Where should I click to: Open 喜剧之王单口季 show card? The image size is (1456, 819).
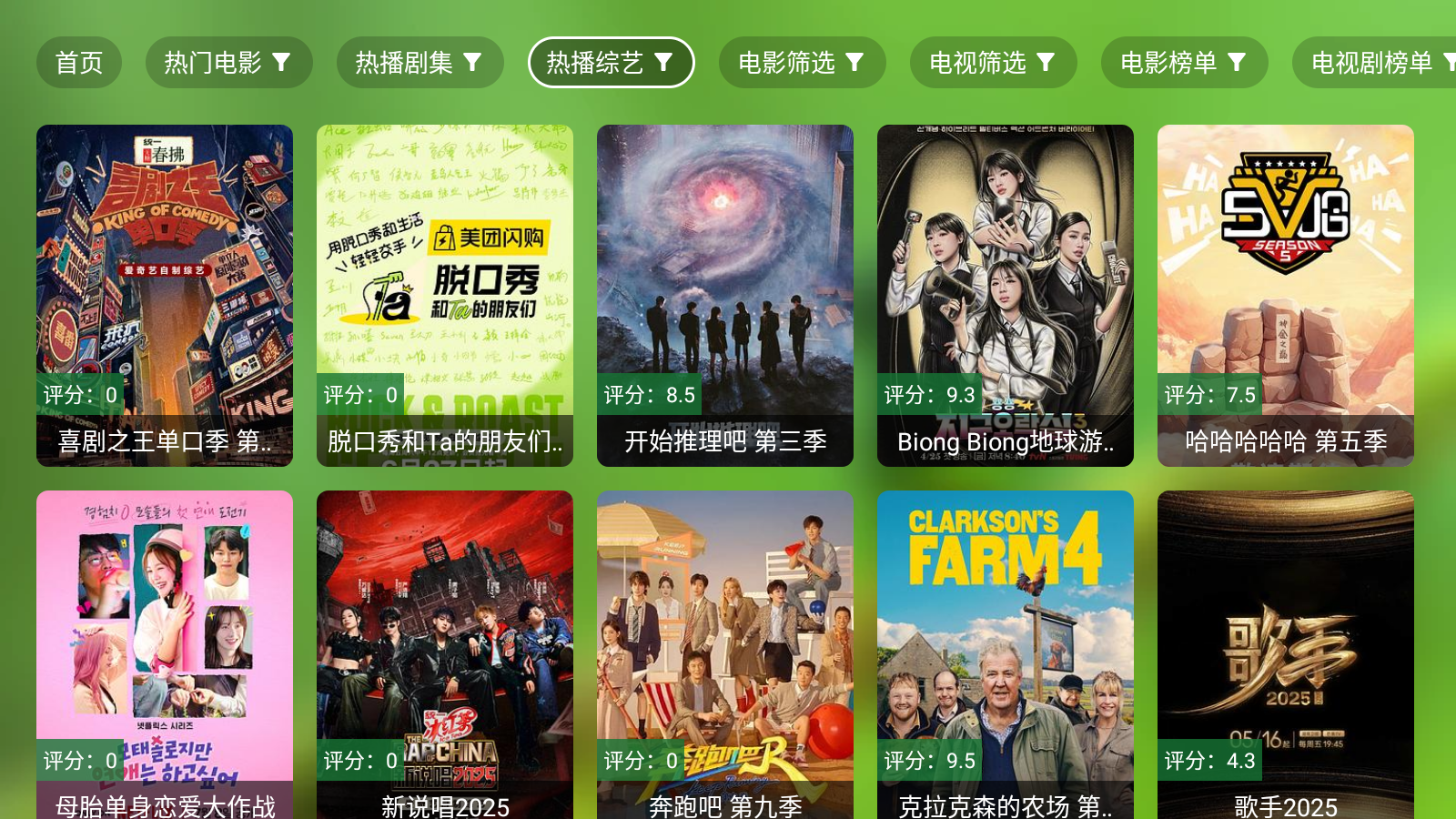165,295
